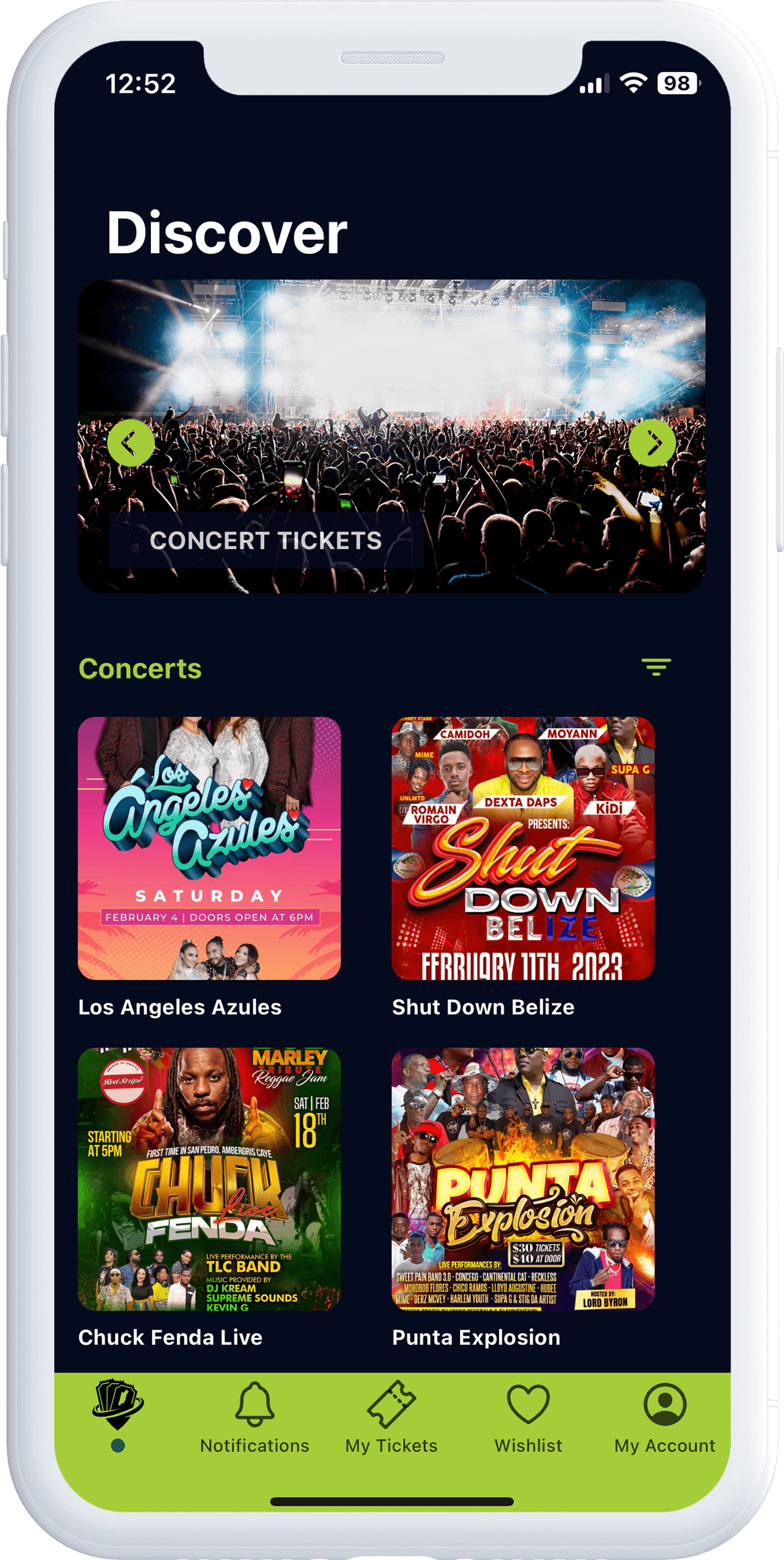
Task: Switch to the Notifications tab
Action: point(255,1417)
